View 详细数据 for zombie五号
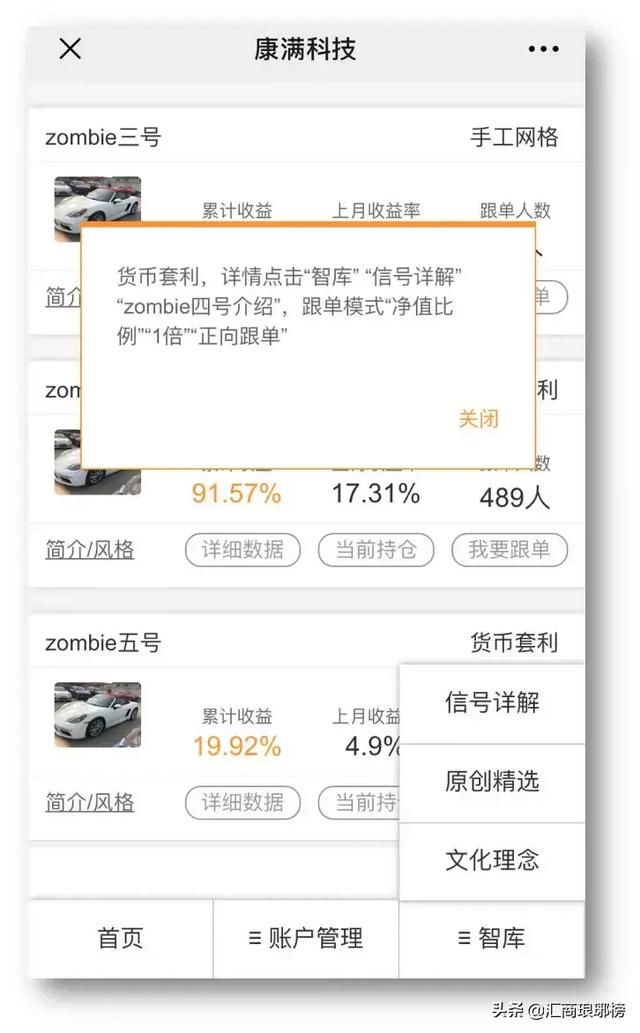Screen dimensions: 640x1033 pos(242,802)
